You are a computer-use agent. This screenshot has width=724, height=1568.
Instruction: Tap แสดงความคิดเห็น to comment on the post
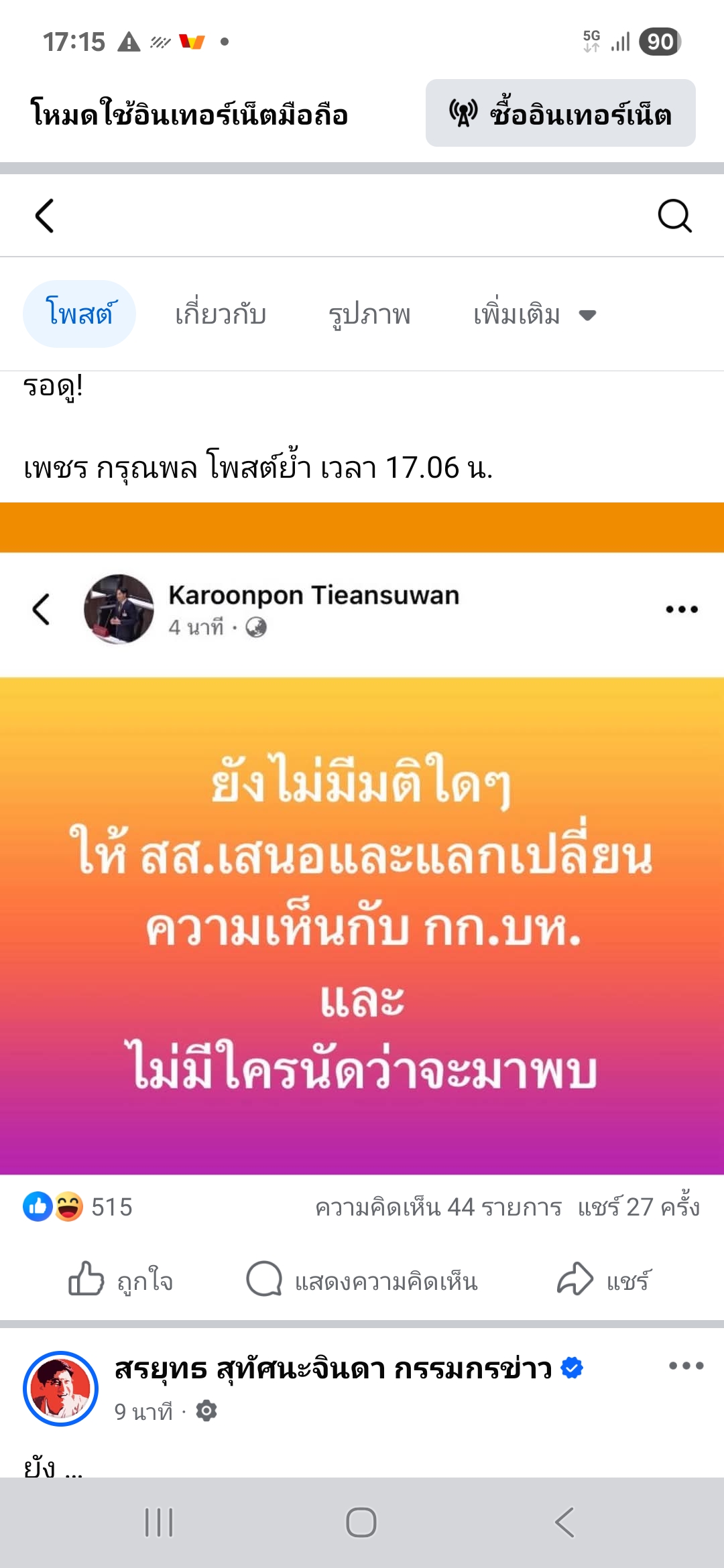[x=362, y=1280]
